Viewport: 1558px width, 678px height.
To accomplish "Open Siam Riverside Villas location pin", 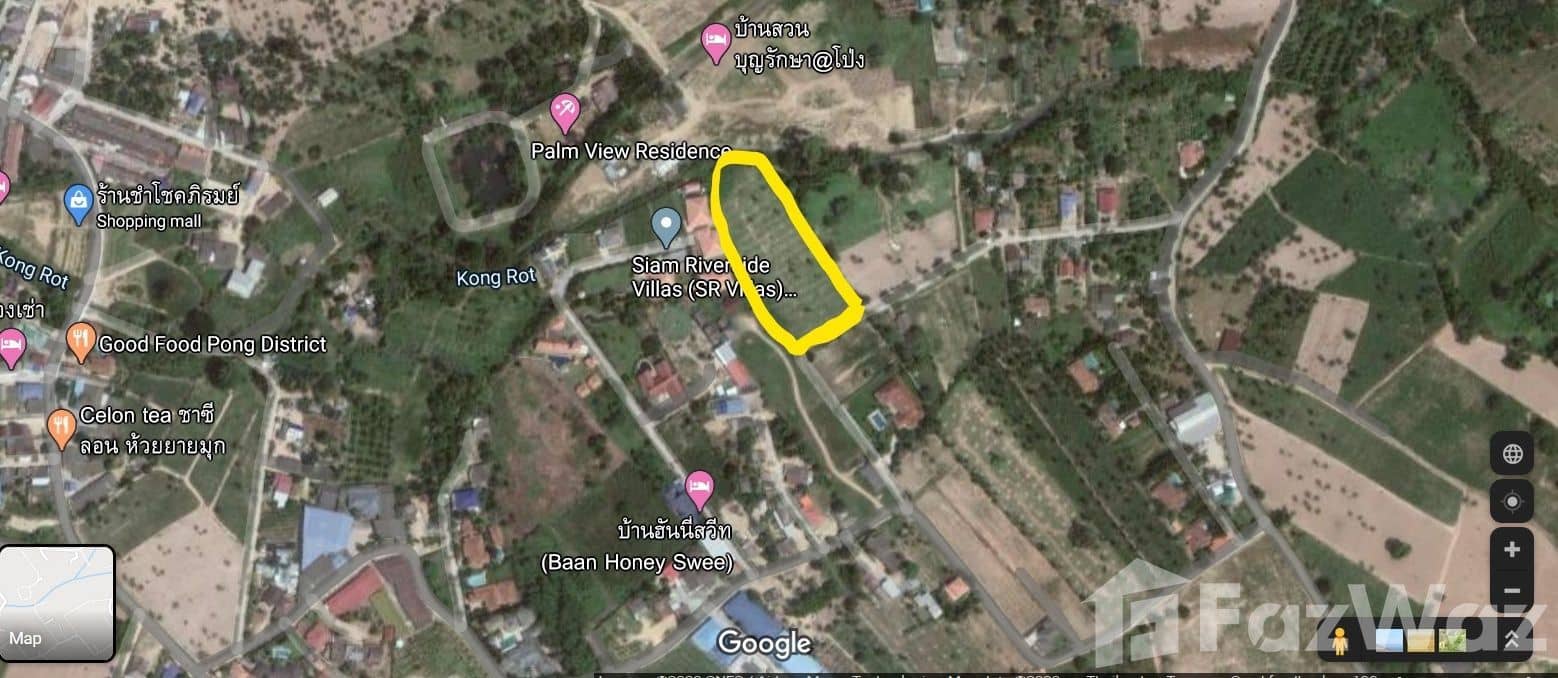I will (x=666, y=226).
